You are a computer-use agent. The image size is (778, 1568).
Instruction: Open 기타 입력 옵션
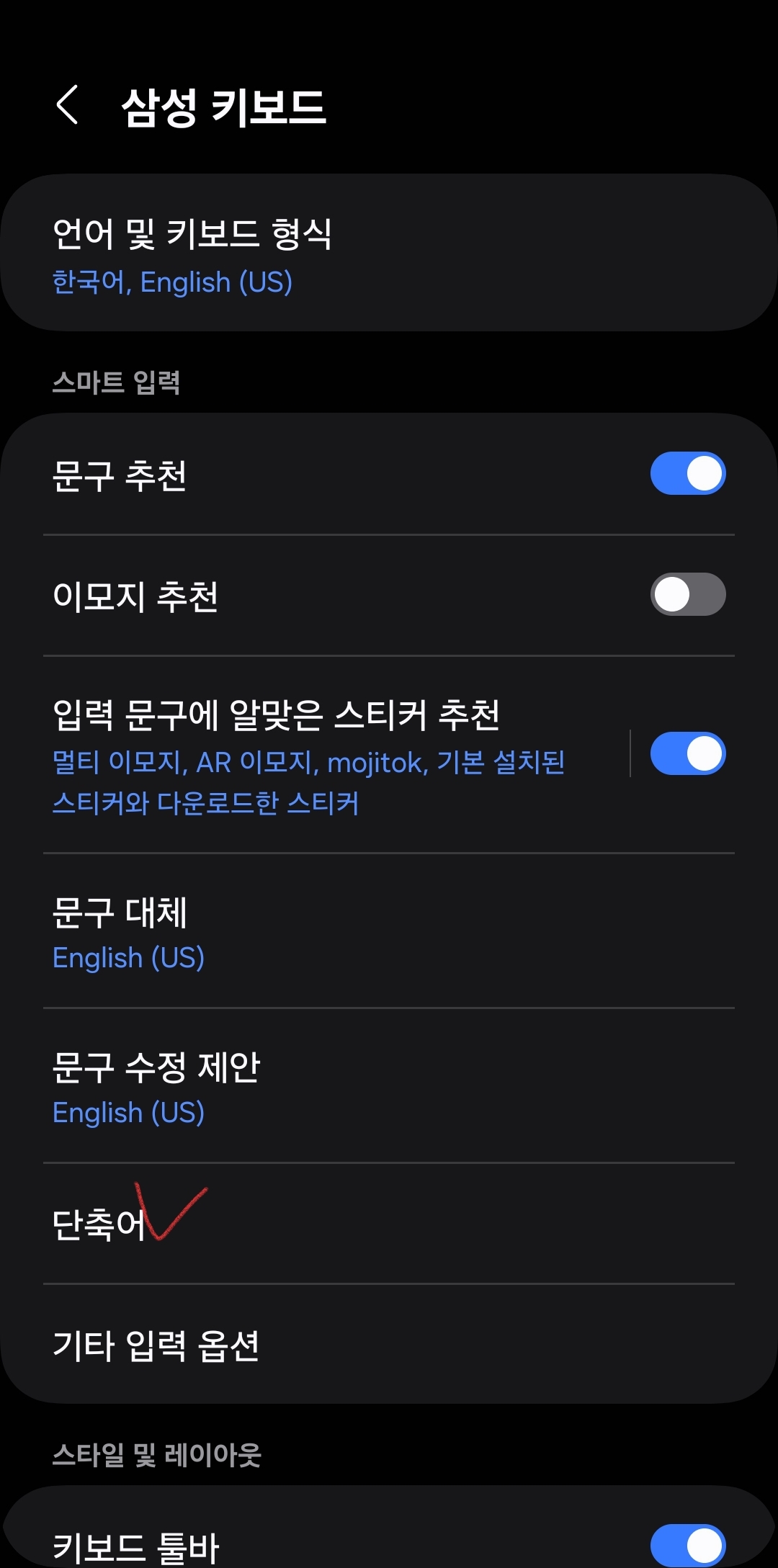pos(389,1345)
